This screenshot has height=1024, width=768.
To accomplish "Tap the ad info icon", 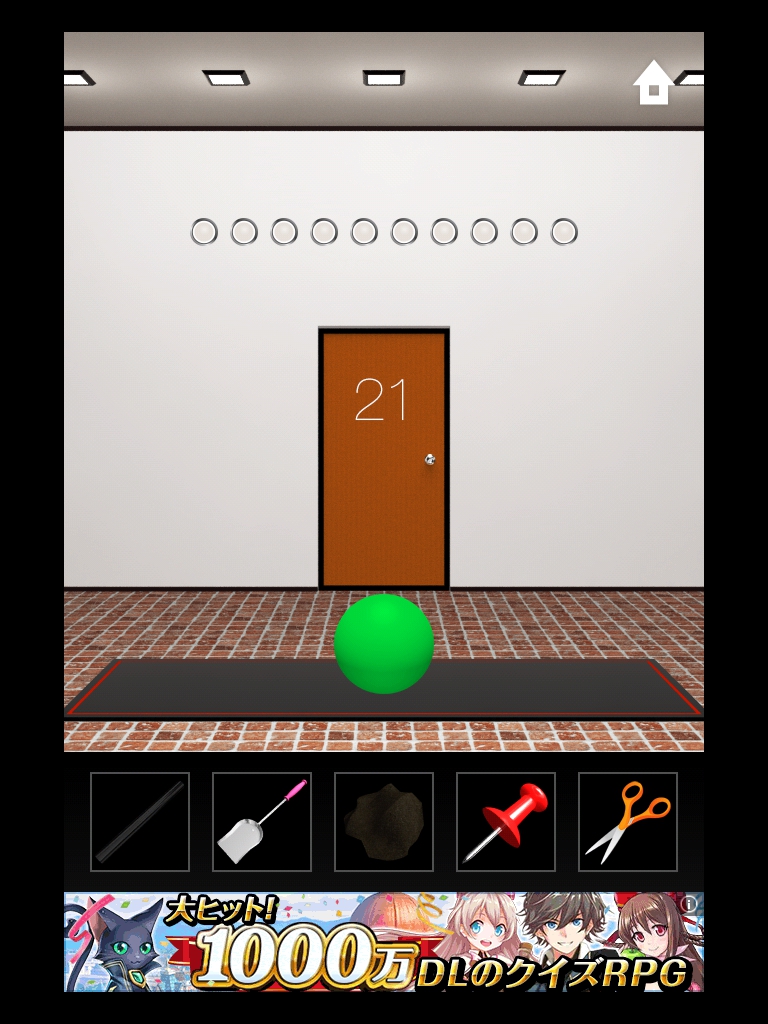I will pyautogui.click(x=688, y=904).
